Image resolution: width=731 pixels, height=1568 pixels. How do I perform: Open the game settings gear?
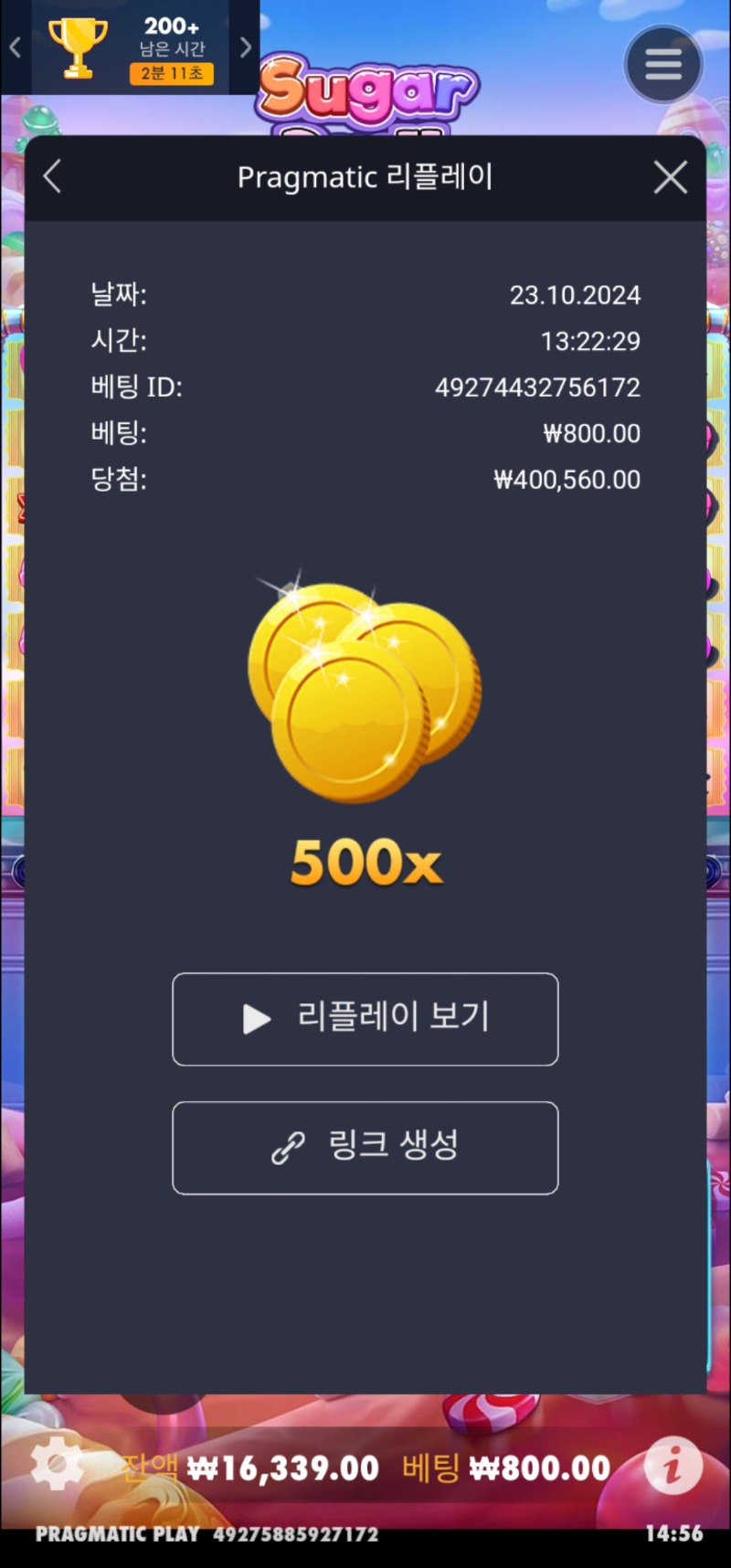pyautogui.click(x=57, y=1465)
